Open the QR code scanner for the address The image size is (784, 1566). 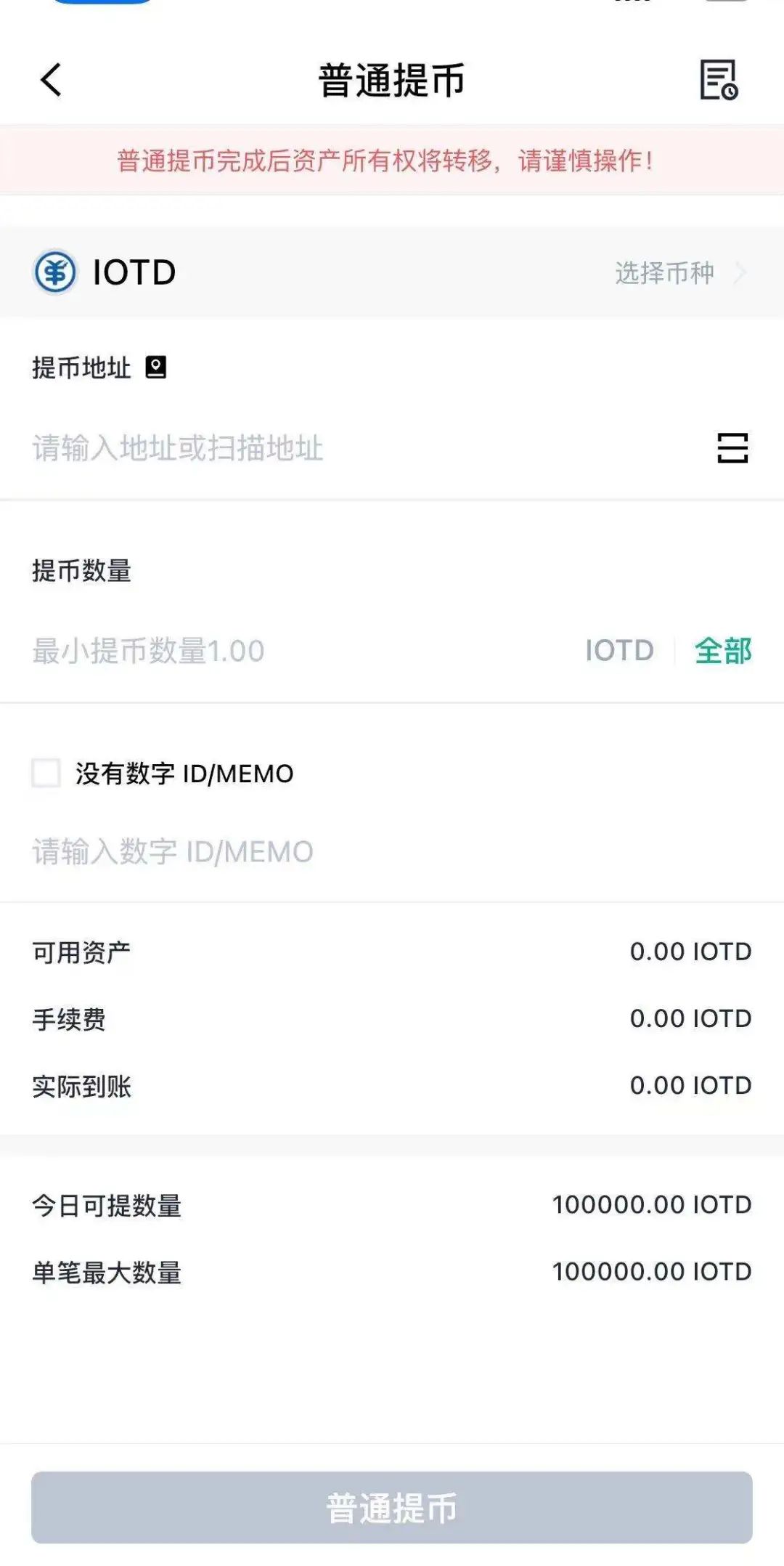[732, 448]
